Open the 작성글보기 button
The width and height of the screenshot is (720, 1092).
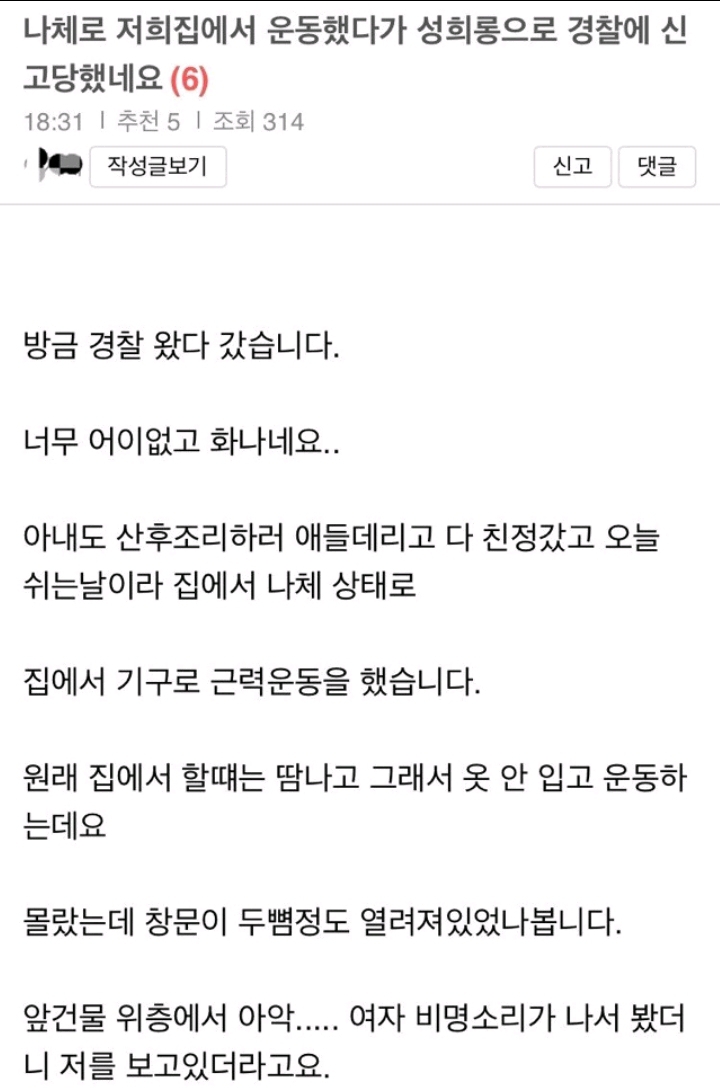(x=158, y=166)
